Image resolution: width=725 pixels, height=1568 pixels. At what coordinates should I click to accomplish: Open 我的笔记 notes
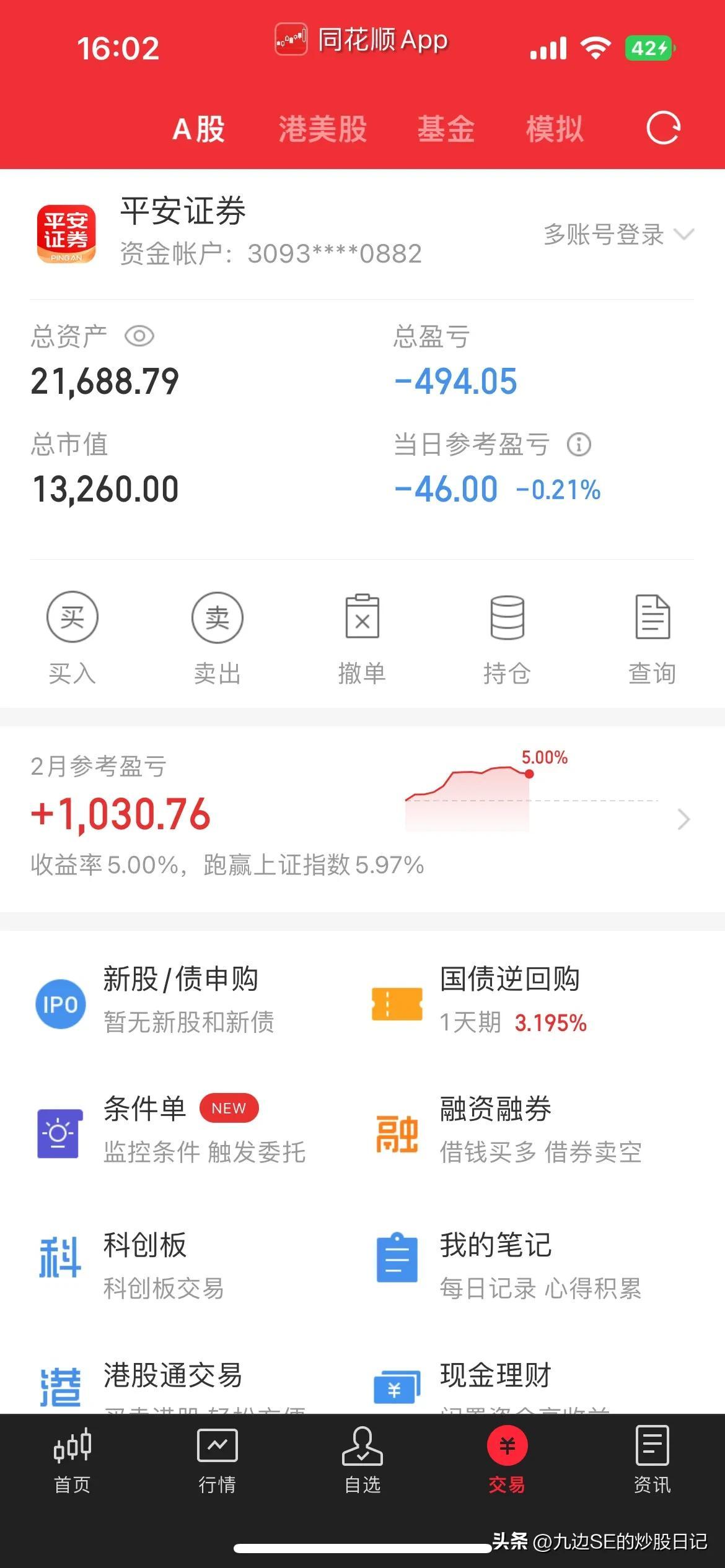tap(508, 1266)
